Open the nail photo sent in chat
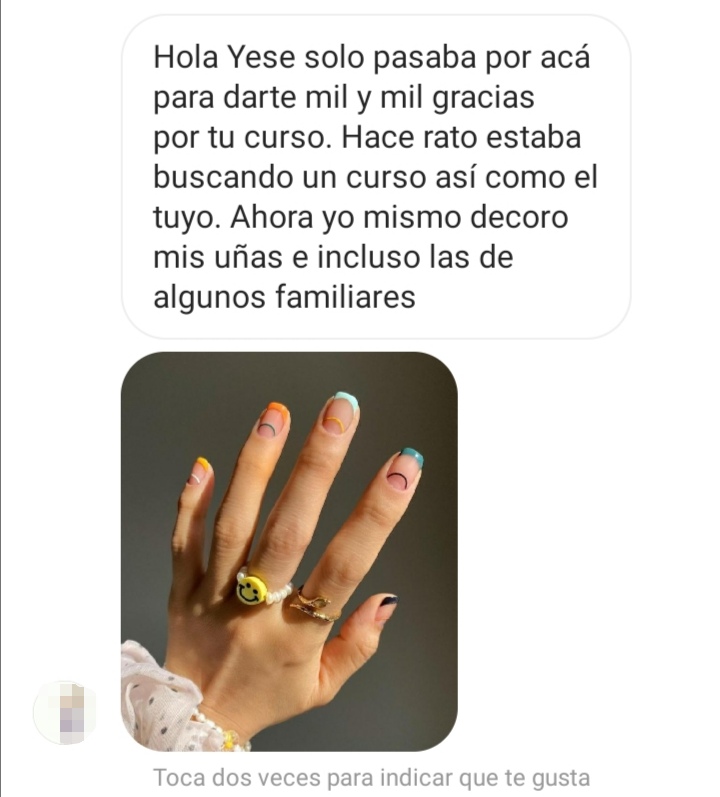 click(289, 550)
